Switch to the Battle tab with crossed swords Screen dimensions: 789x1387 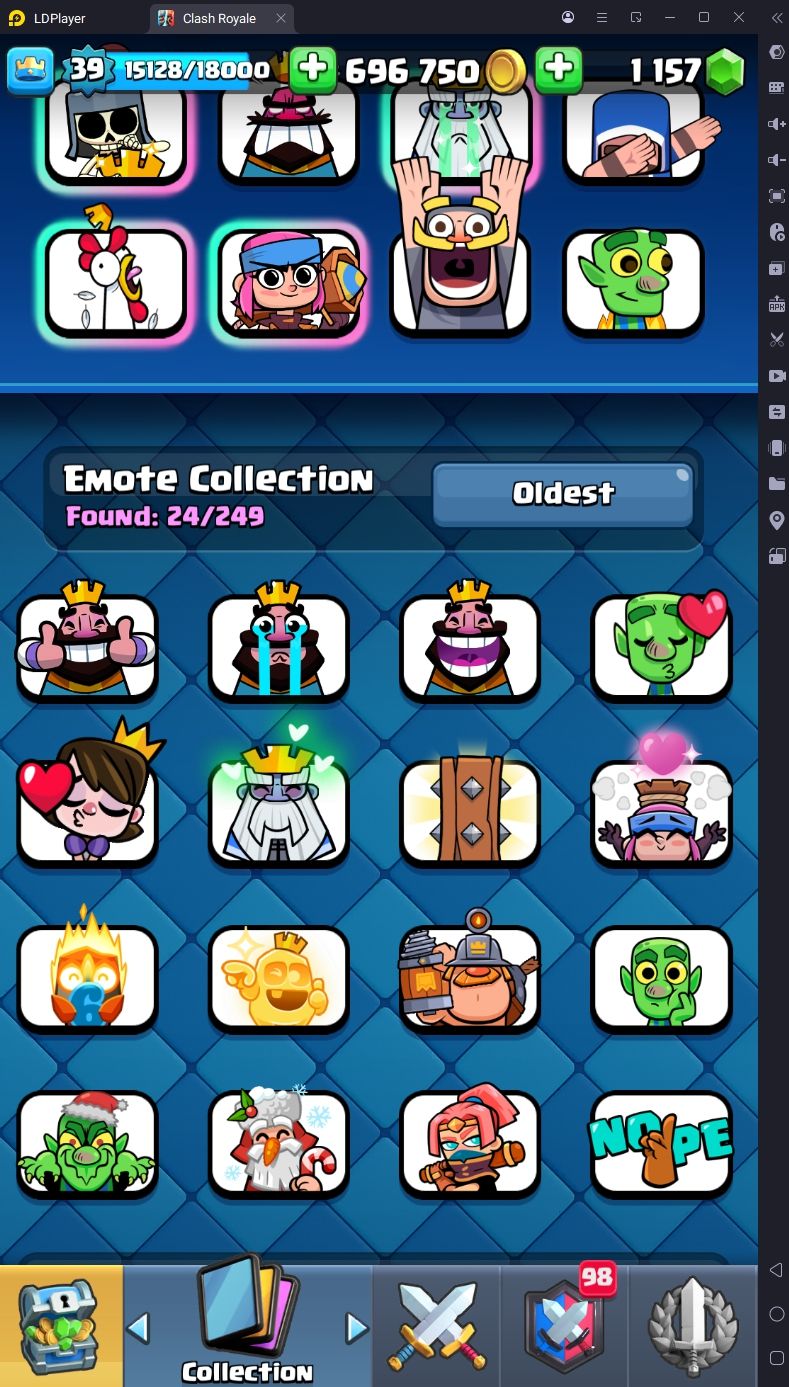coord(436,1326)
